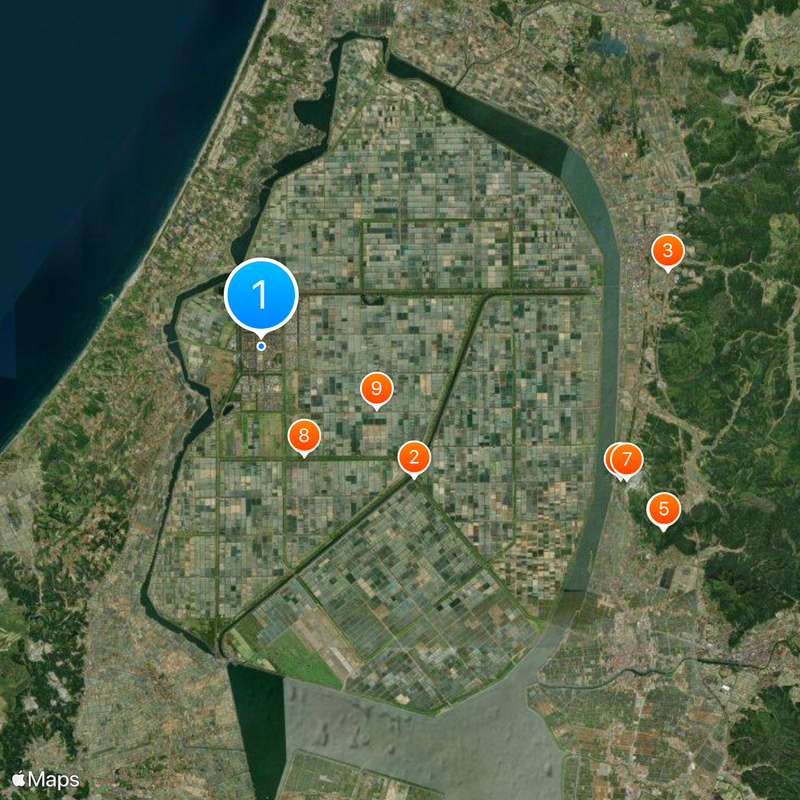
Task: Open location pin number 3
Action: [667, 251]
